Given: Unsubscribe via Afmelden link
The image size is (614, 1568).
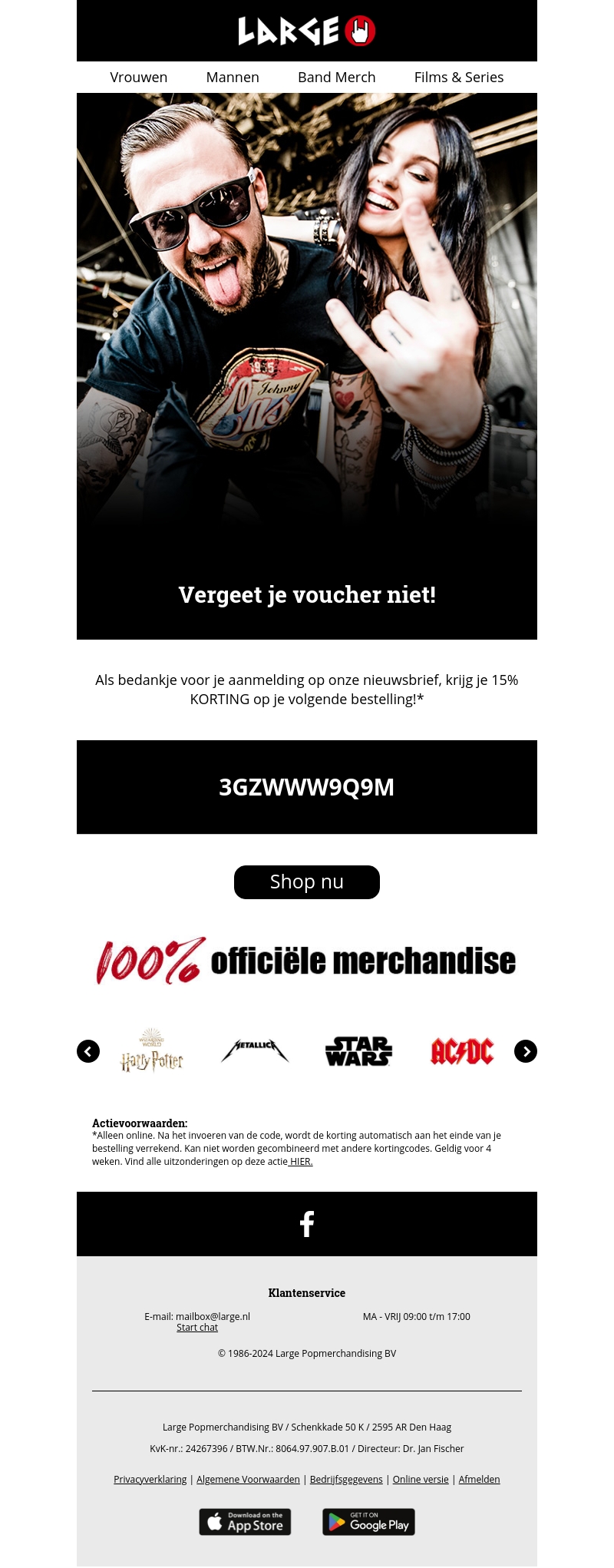Looking at the screenshot, I should [479, 1480].
